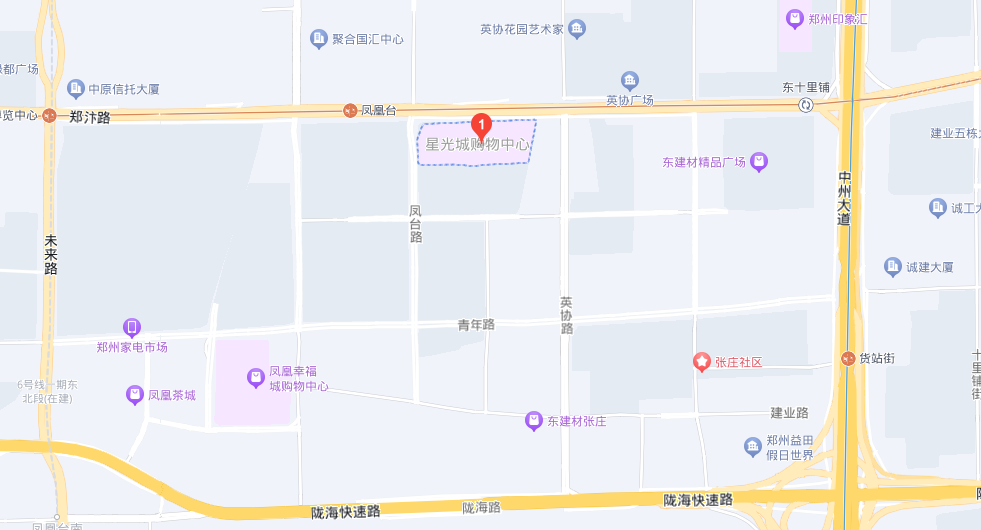Select the 郑州家电市场 marker
Screen dimensions: 981x530
[131, 328]
